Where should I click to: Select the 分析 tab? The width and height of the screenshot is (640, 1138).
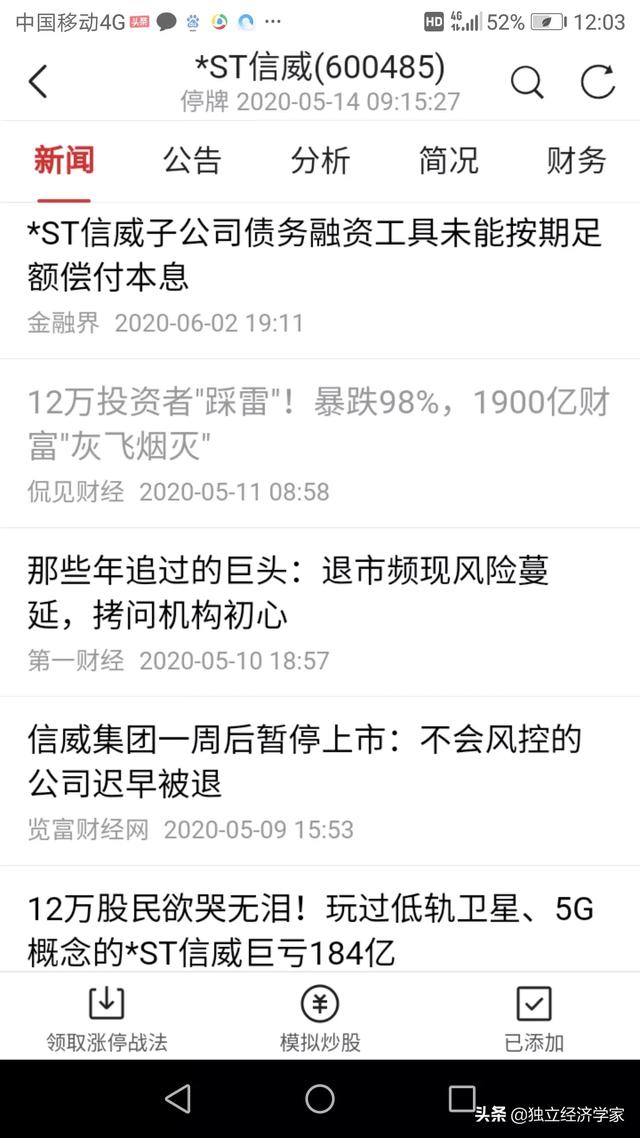coord(320,160)
